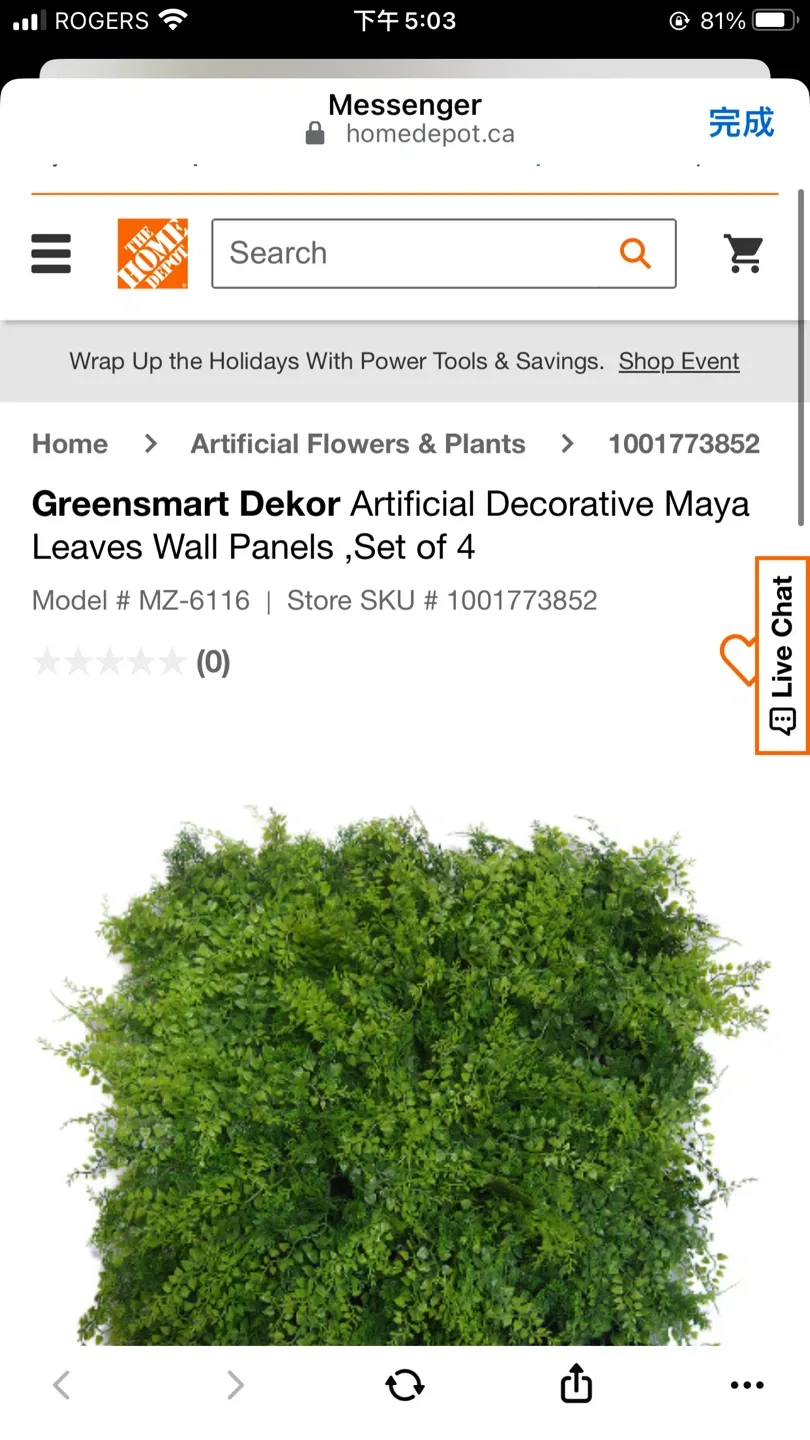Refresh the page with the reload icon

(404, 1384)
